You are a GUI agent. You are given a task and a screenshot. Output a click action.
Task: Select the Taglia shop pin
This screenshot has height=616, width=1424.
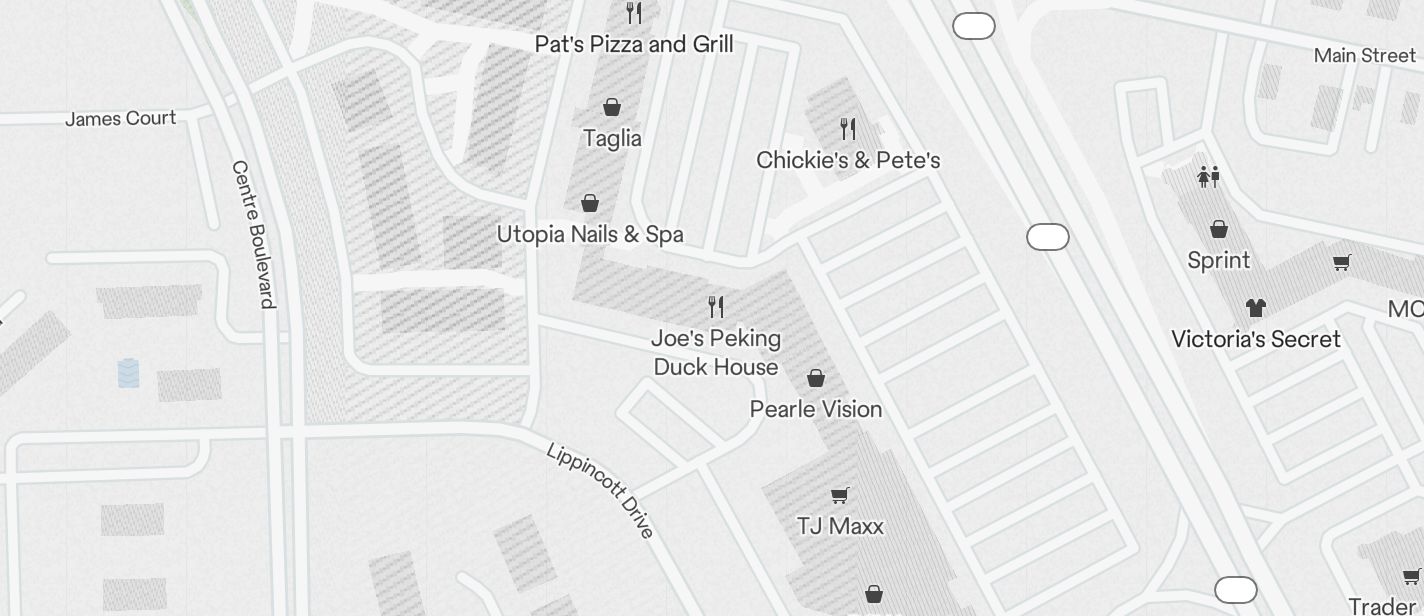click(x=612, y=107)
